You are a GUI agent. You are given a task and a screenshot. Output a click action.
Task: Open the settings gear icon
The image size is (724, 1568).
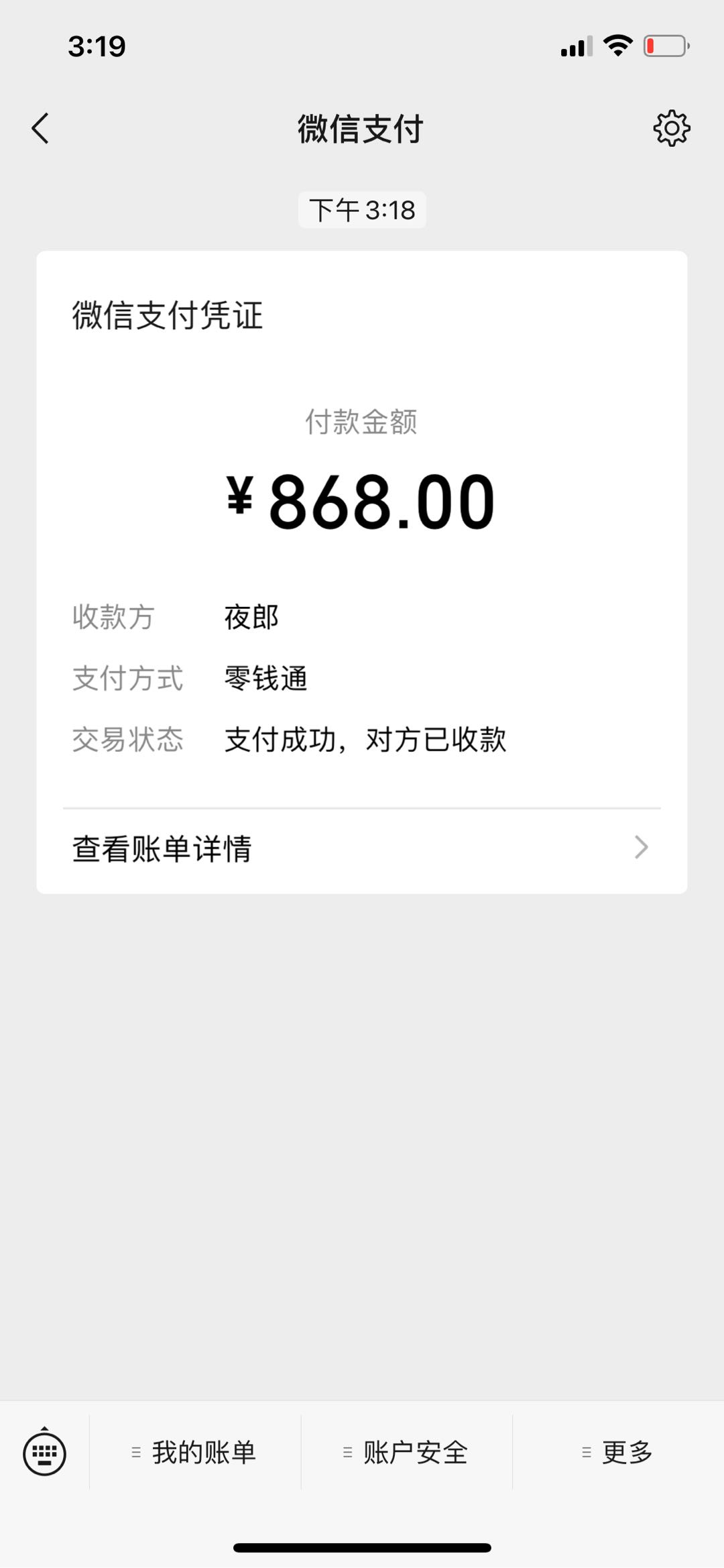[x=671, y=128]
